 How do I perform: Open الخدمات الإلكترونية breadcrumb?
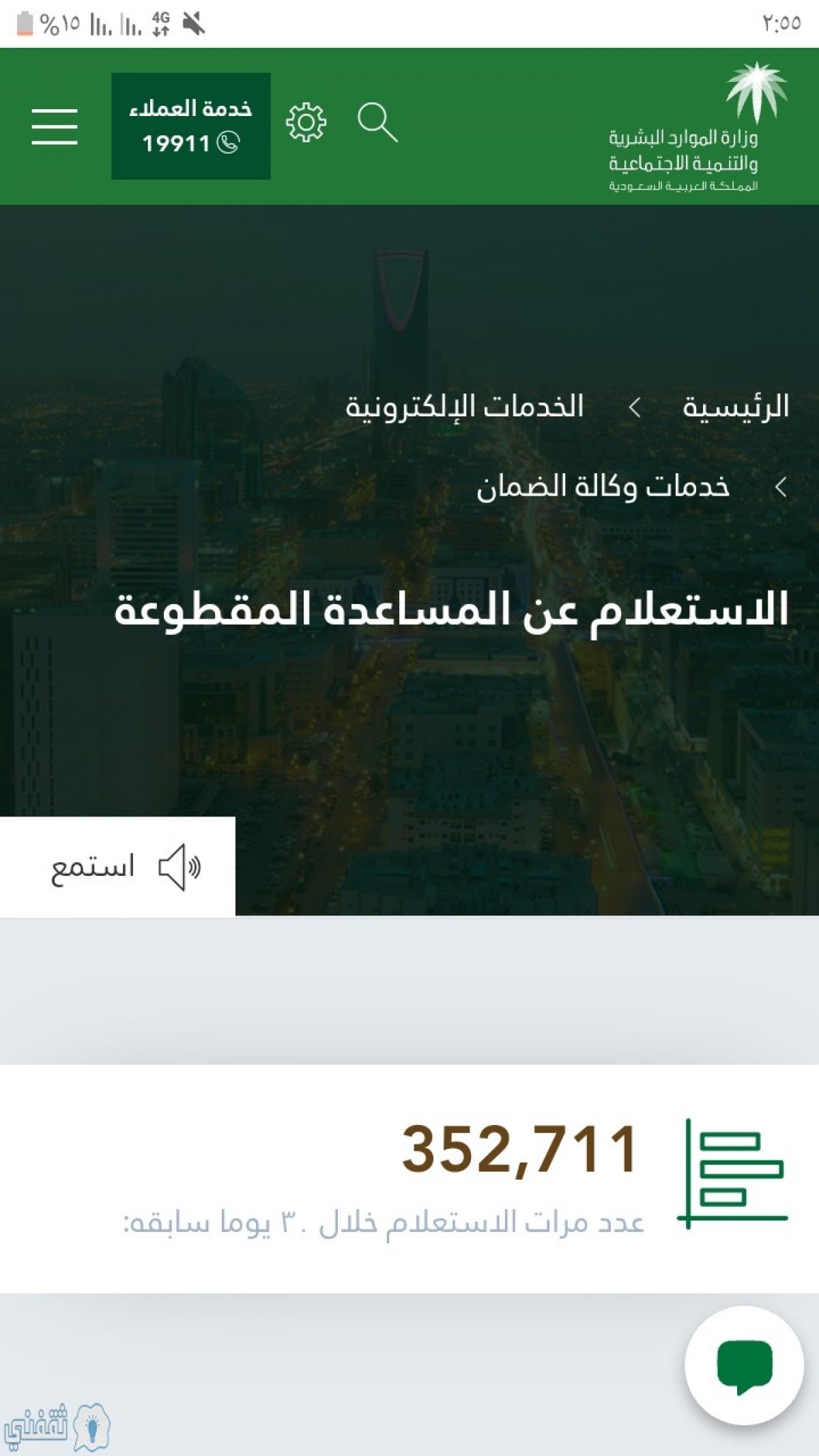[x=464, y=407]
